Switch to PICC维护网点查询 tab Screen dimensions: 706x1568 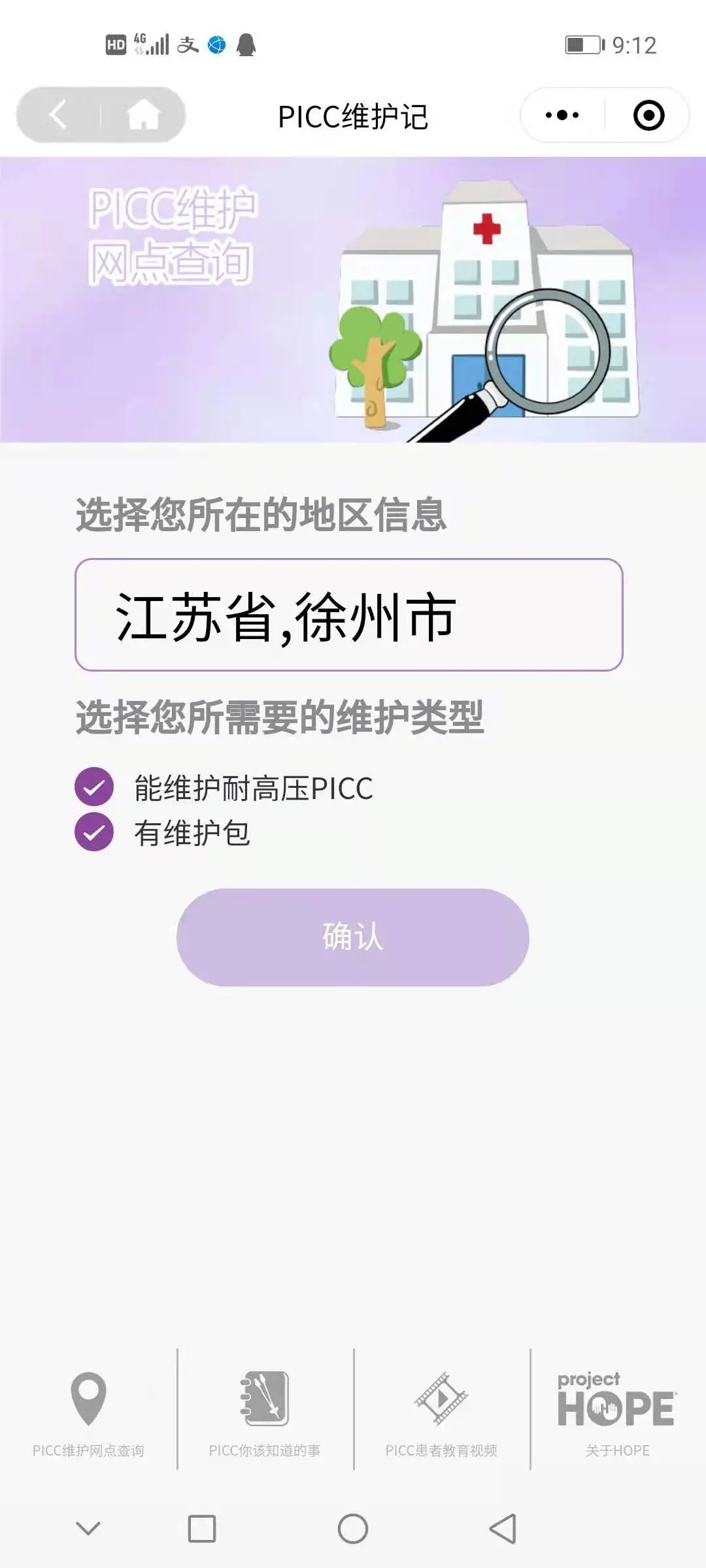coord(88,1412)
